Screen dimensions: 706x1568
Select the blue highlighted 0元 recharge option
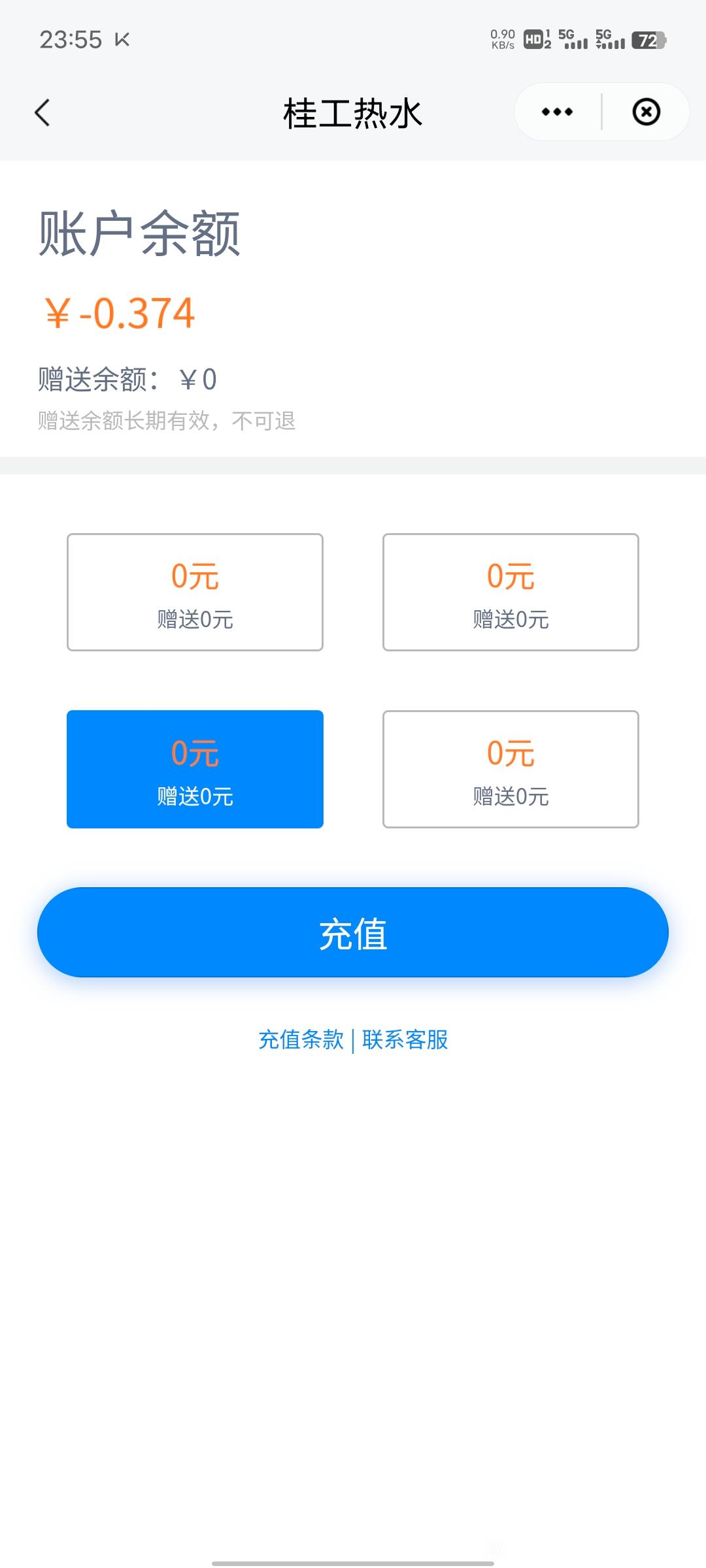(195, 769)
